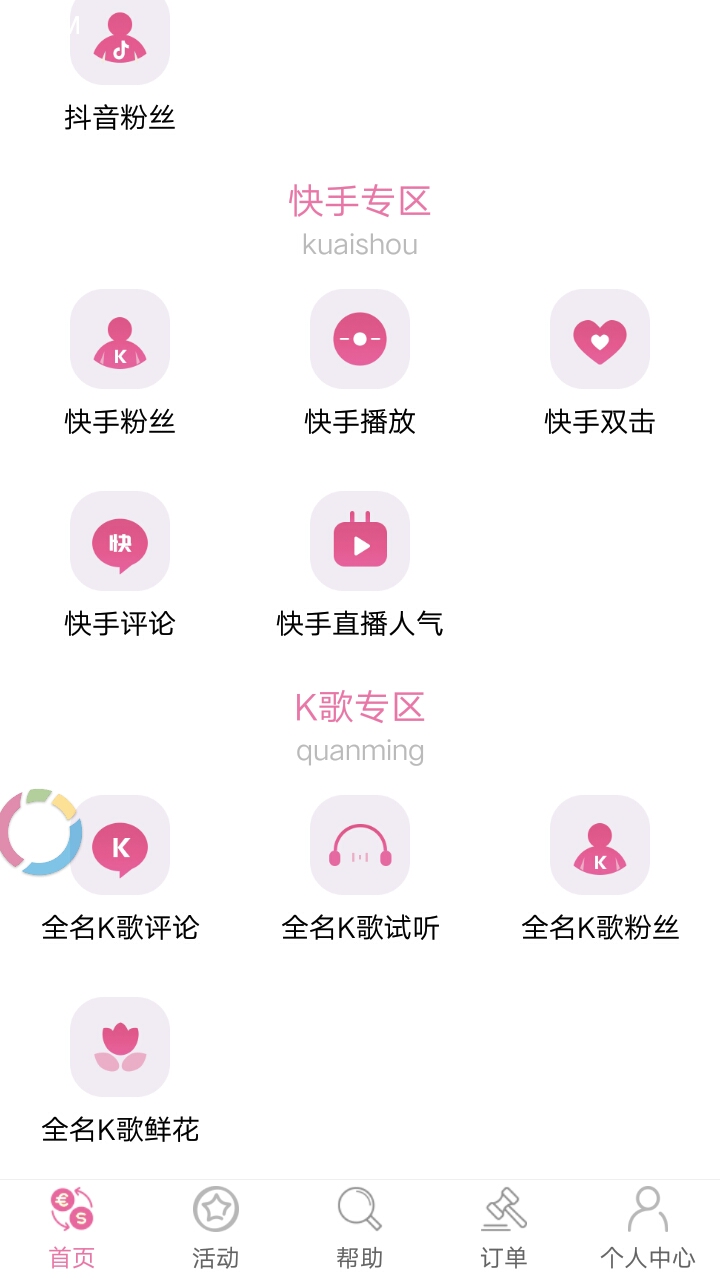
Task: Switch to the 首页 tab
Action: click(x=72, y=1228)
